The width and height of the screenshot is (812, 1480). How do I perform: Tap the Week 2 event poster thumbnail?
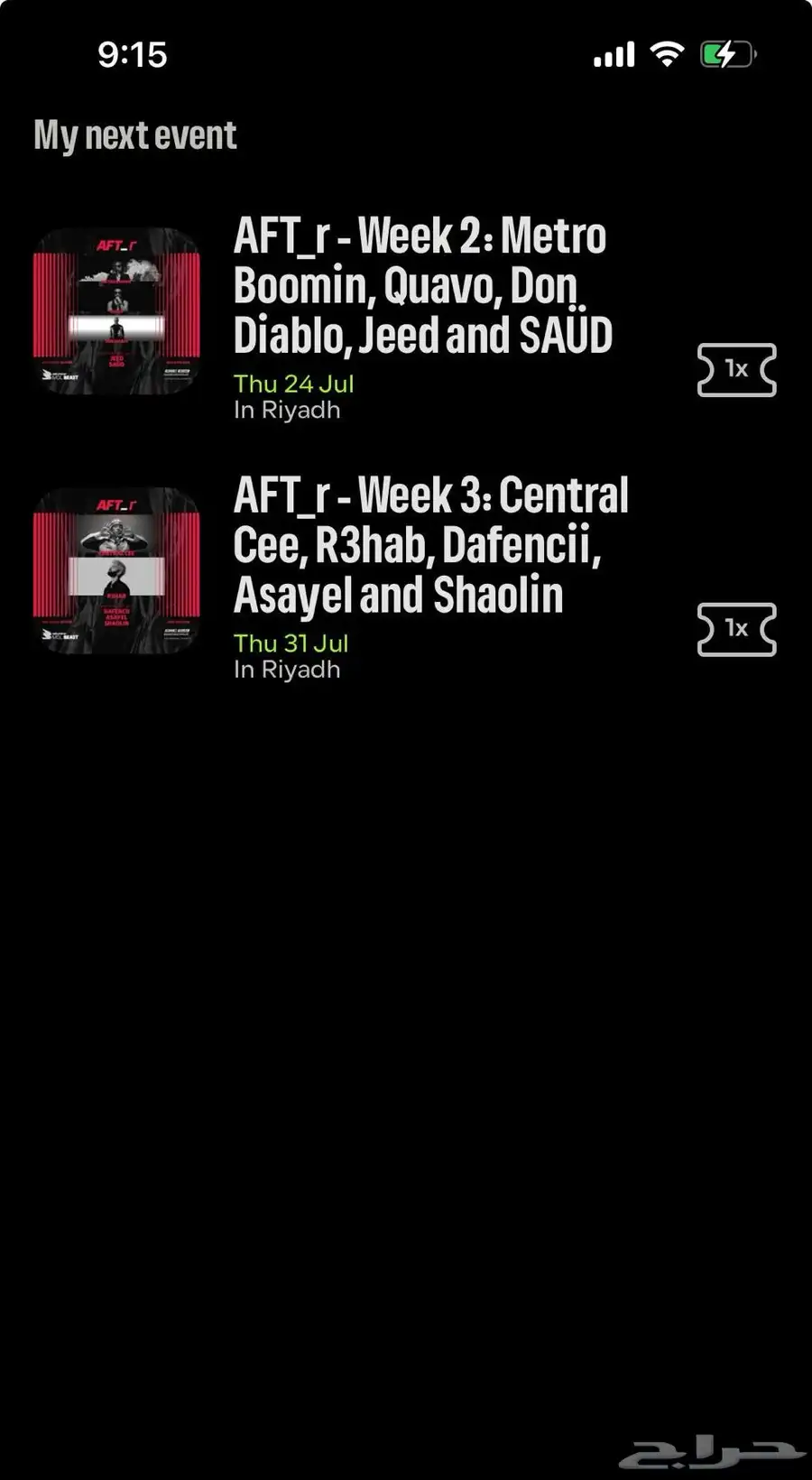[116, 310]
